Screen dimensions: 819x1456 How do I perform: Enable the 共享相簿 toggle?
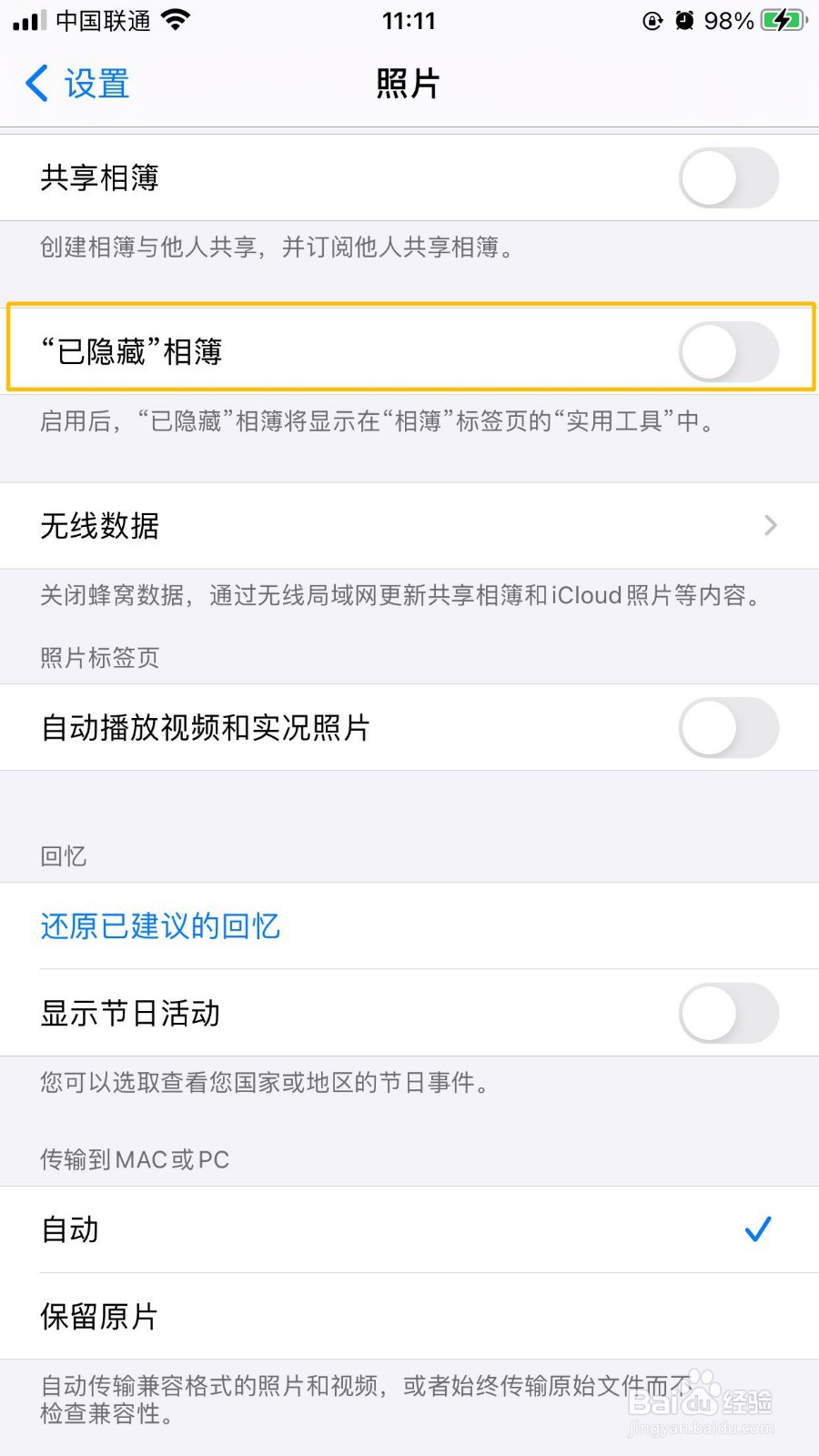728,177
